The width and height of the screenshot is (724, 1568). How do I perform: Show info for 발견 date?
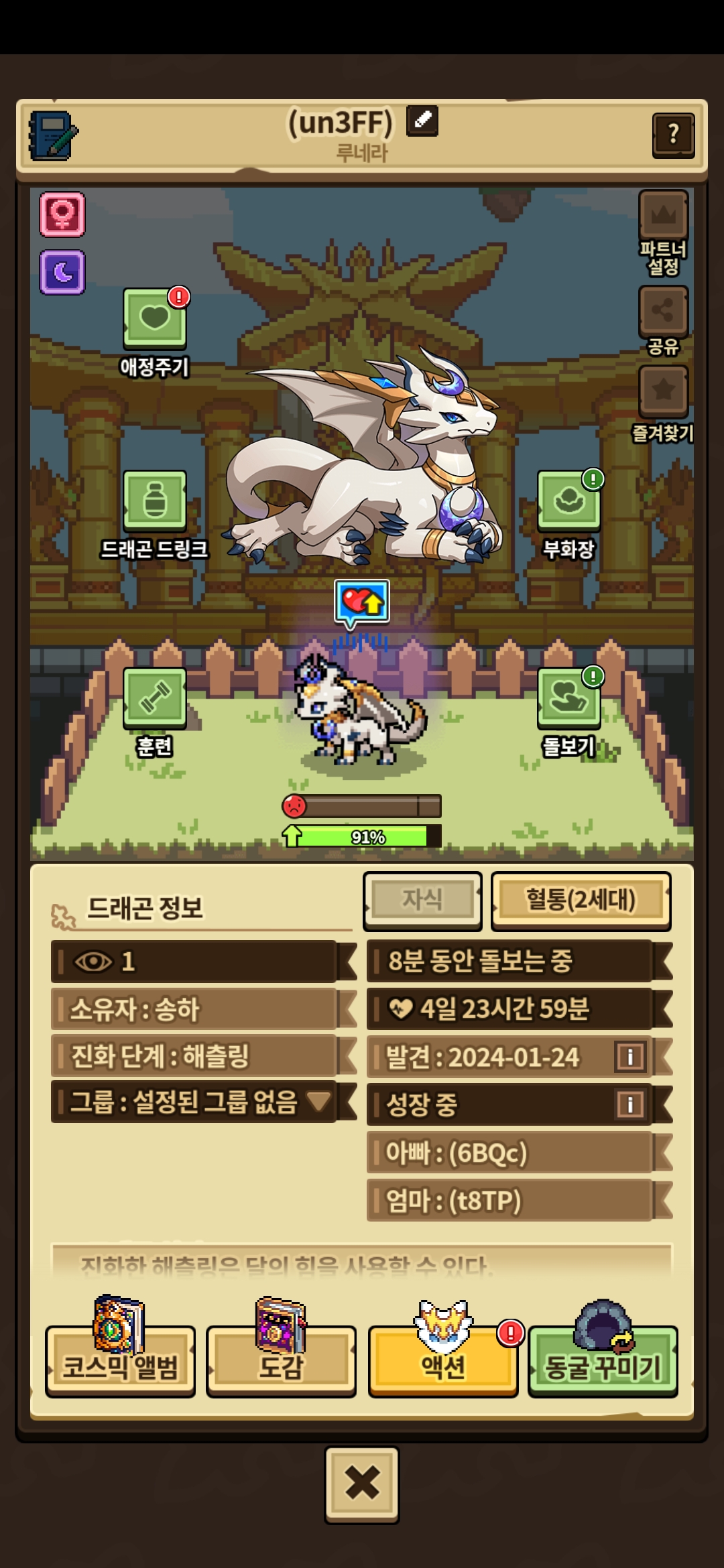tap(629, 1057)
